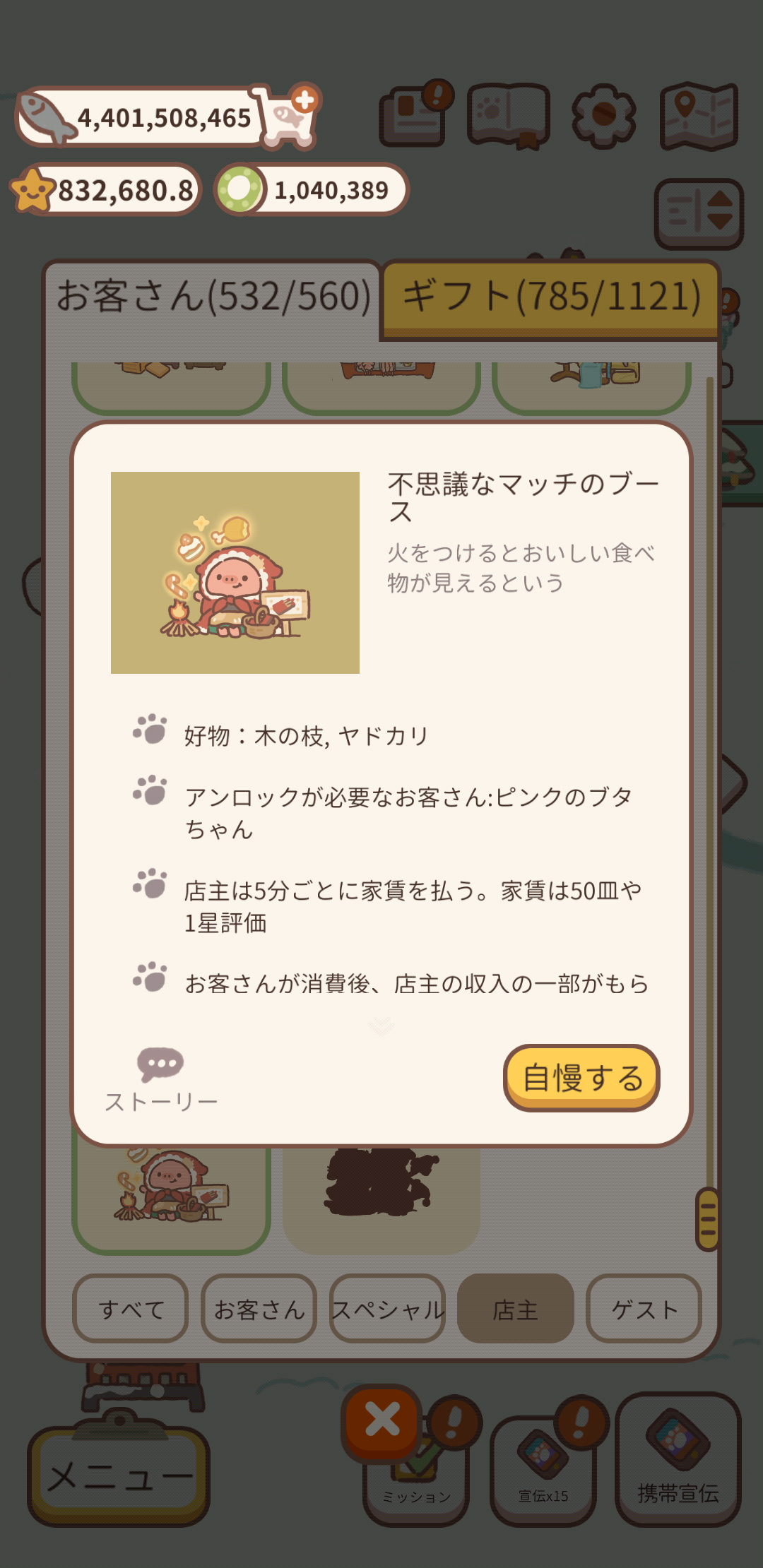Switch to the お客さん(532/560) tab
Image resolution: width=763 pixels, height=1568 pixels.
click(x=213, y=297)
